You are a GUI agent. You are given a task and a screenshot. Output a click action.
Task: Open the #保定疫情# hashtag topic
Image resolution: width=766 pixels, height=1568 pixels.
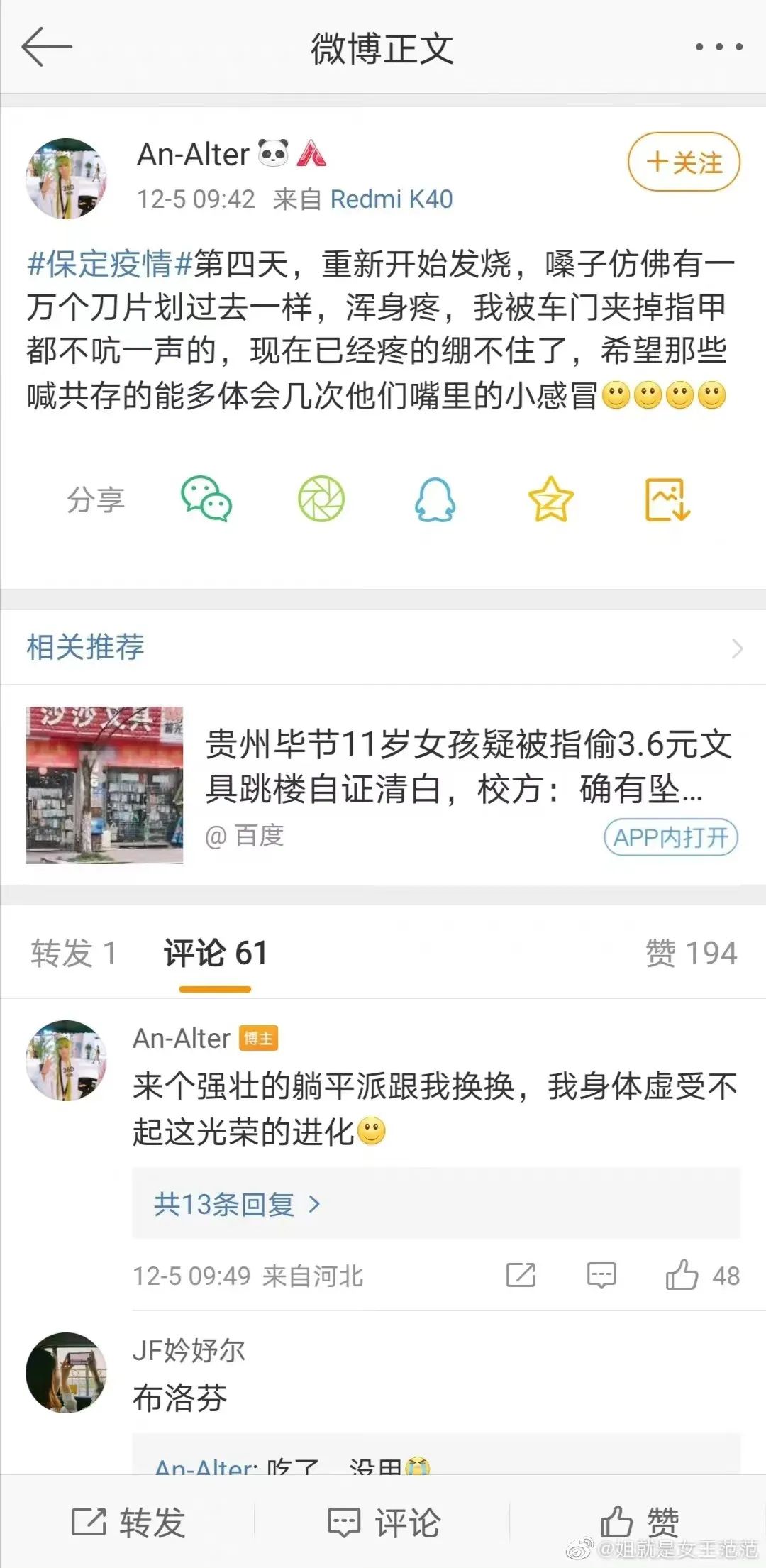point(110,265)
